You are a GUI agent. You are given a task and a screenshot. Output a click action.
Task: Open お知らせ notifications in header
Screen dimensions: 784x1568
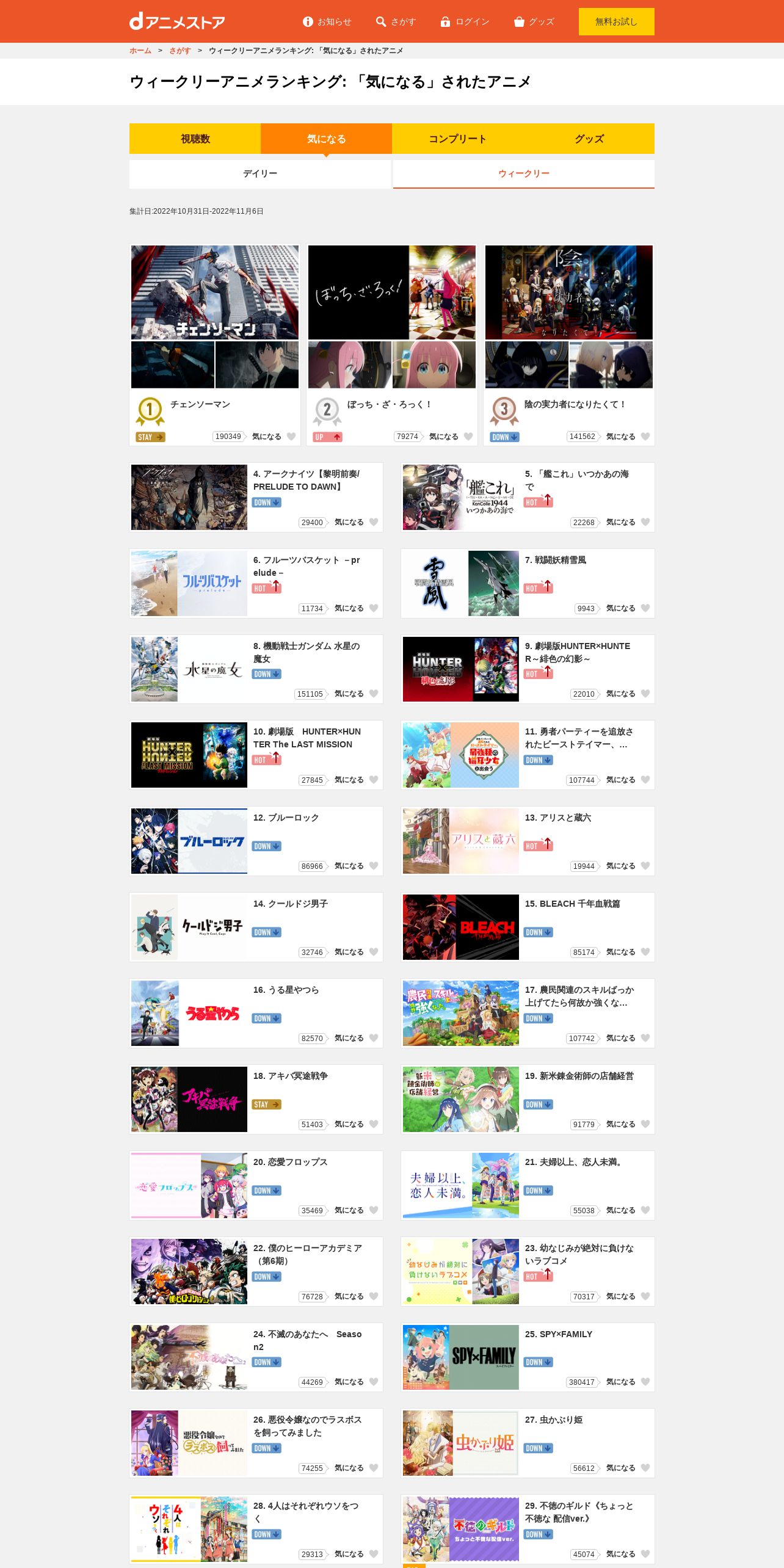coord(327,21)
